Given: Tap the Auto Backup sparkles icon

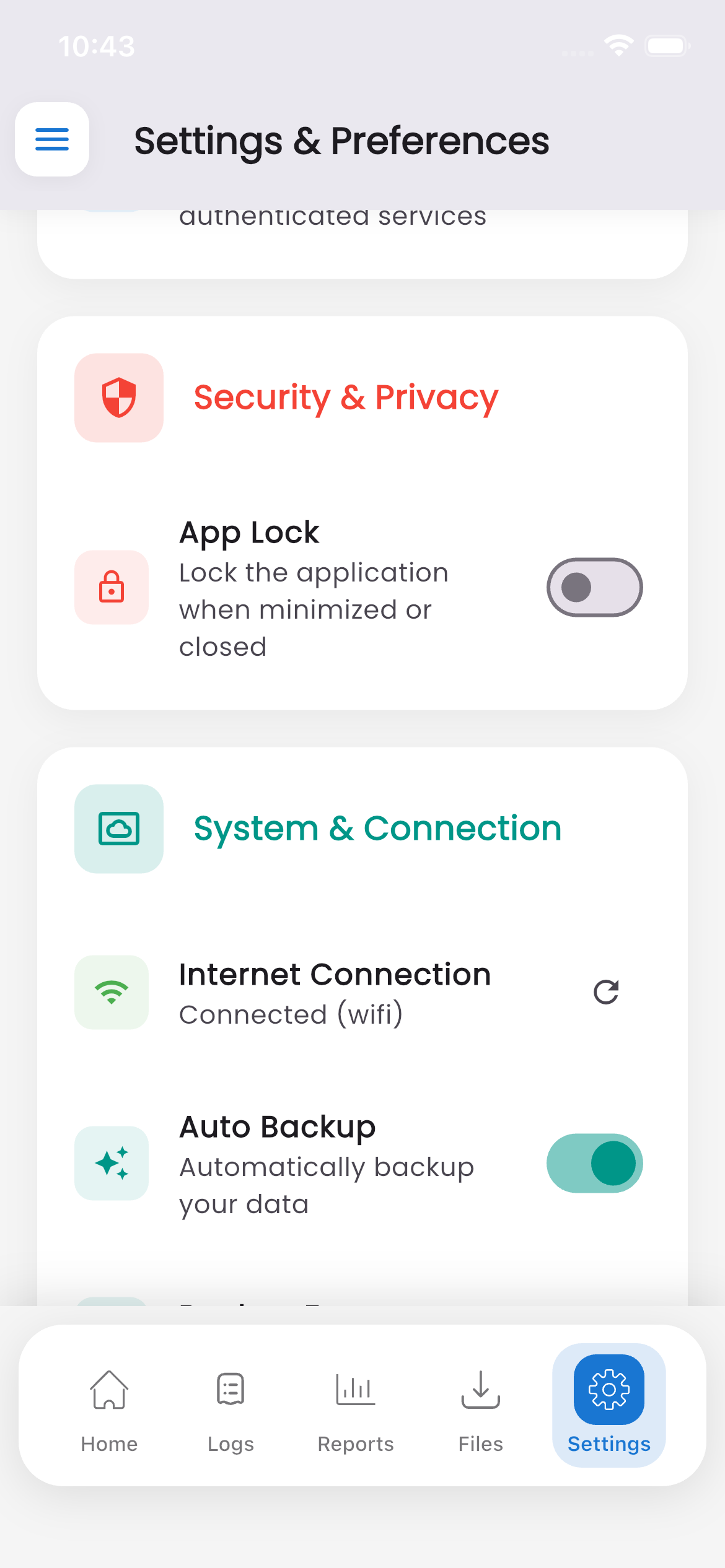Looking at the screenshot, I should (x=112, y=1162).
